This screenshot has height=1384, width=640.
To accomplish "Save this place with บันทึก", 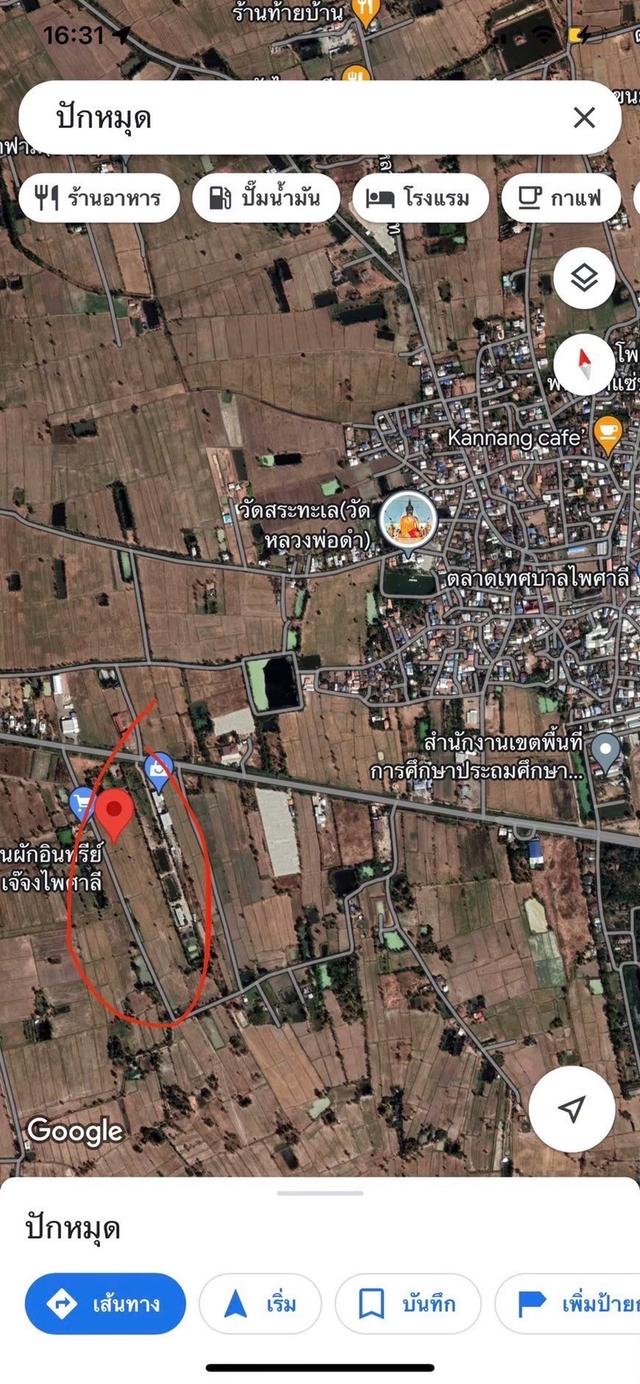I will coord(408,1304).
